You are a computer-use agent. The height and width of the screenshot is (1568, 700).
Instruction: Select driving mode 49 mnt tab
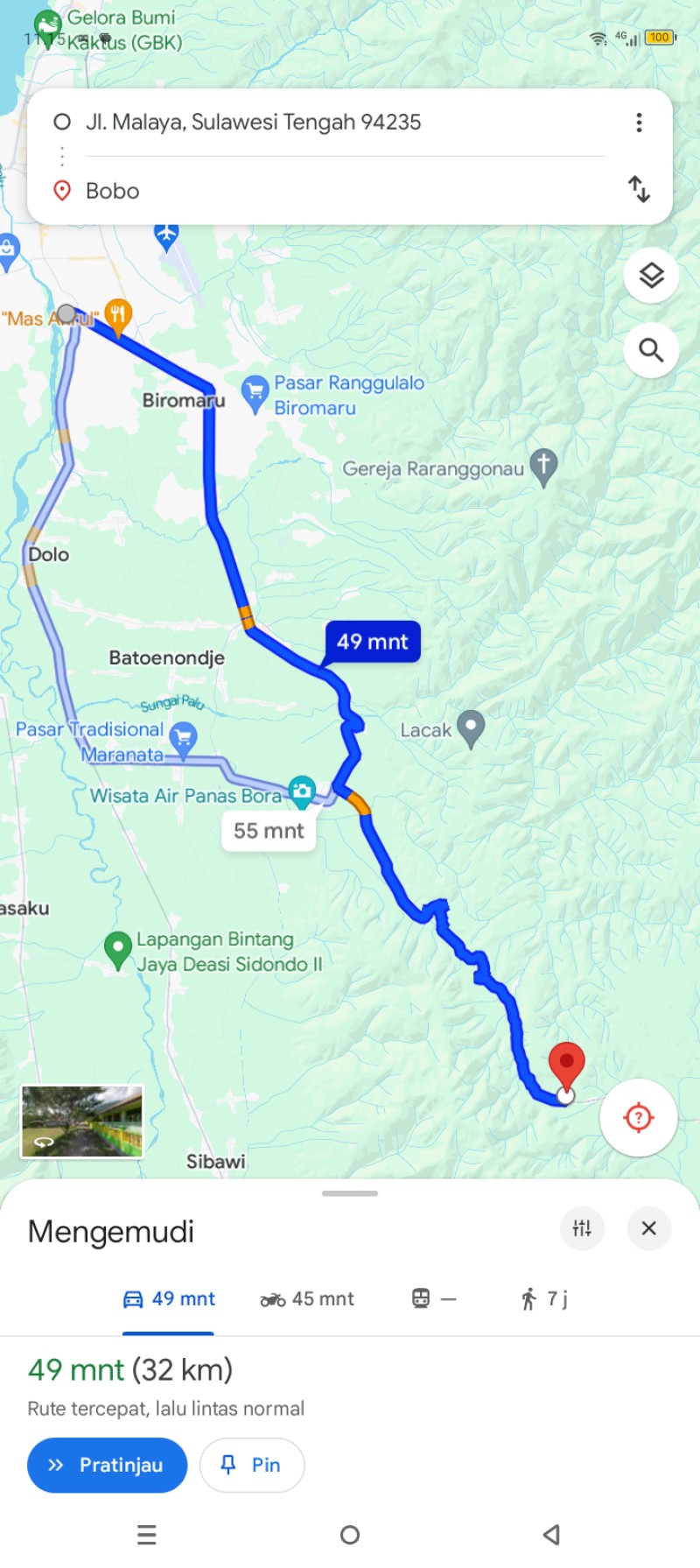tap(169, 1299)
